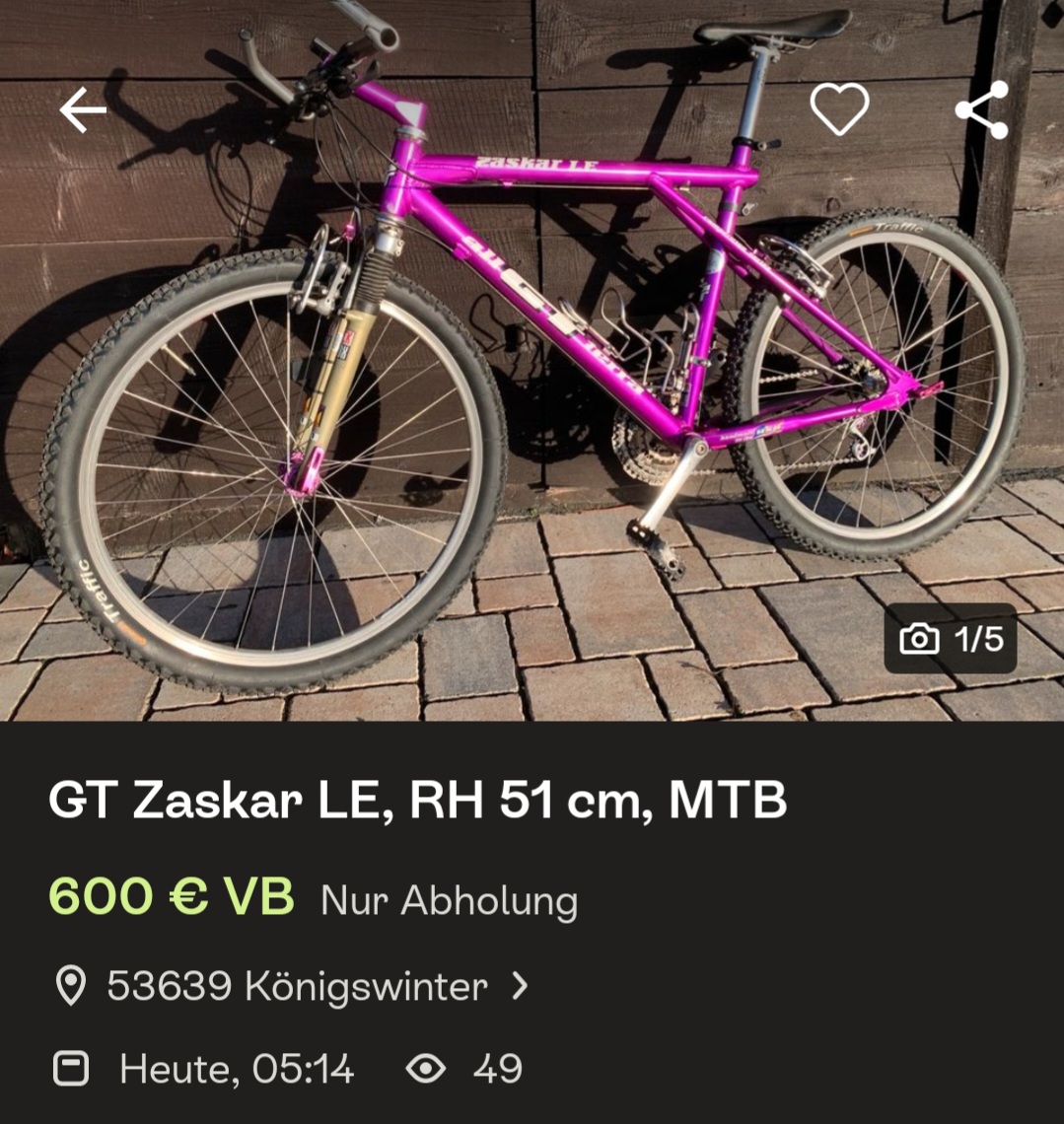Share this GT Zaskar listing
Image resolution: width=1064 pixels, height=1124 pixels.
click(981, 109)
